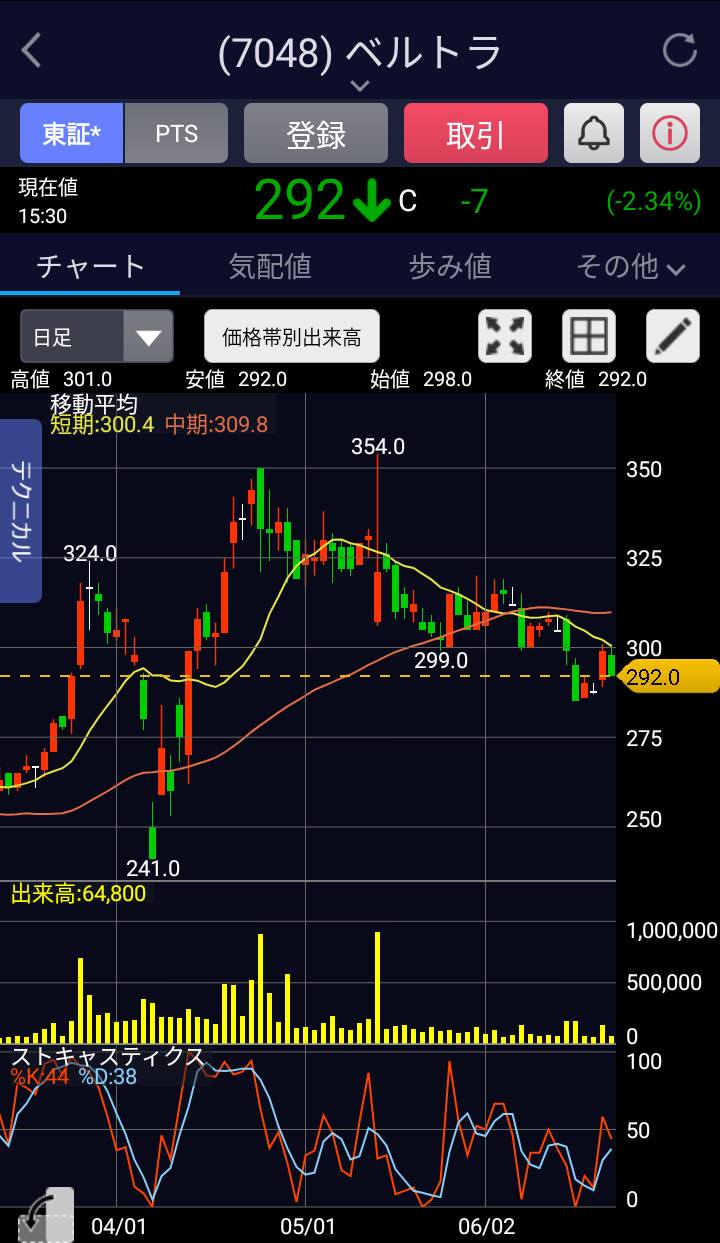The image size is (720, 1243).
Task: Toggle 価格帯別出来高 display
Action: click(292, 336)
